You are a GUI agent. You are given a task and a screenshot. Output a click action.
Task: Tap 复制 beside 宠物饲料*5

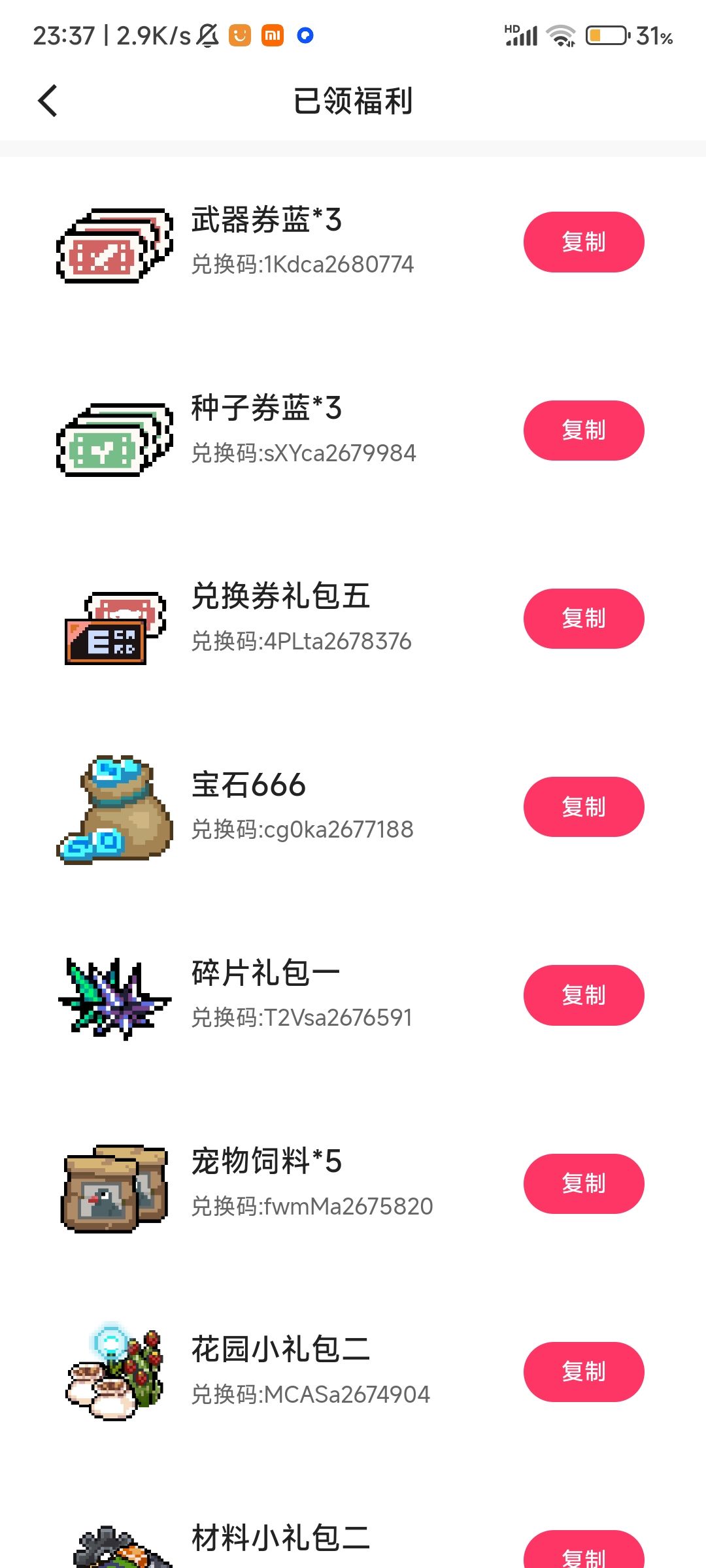pyautogui.click(x=583, y=1184)
